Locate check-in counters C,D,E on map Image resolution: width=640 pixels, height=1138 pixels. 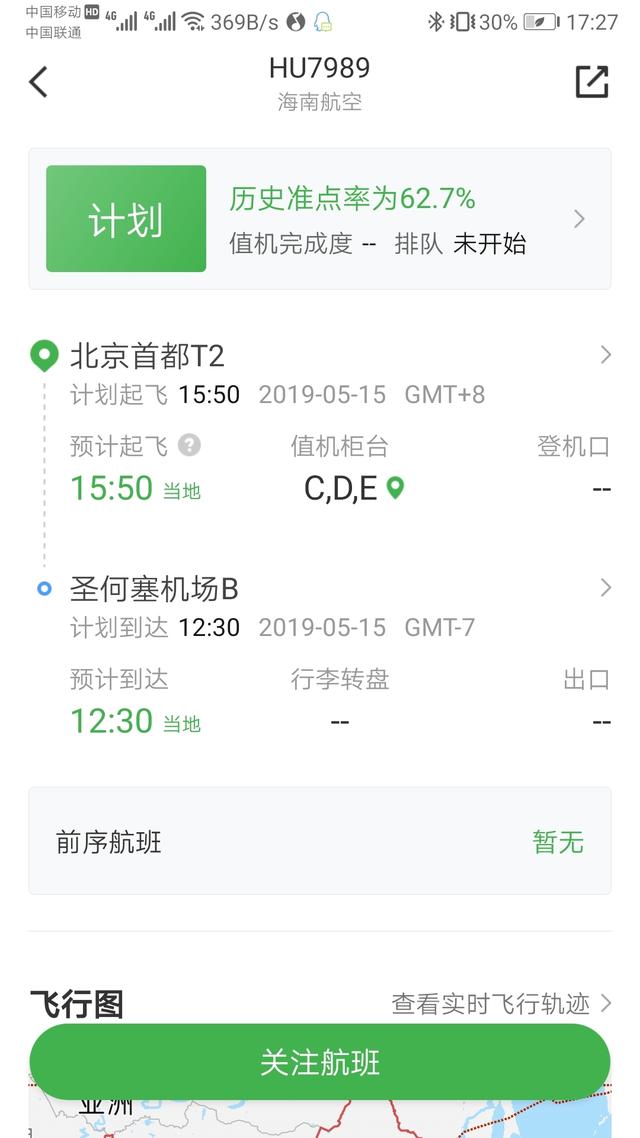coord(396,488)
